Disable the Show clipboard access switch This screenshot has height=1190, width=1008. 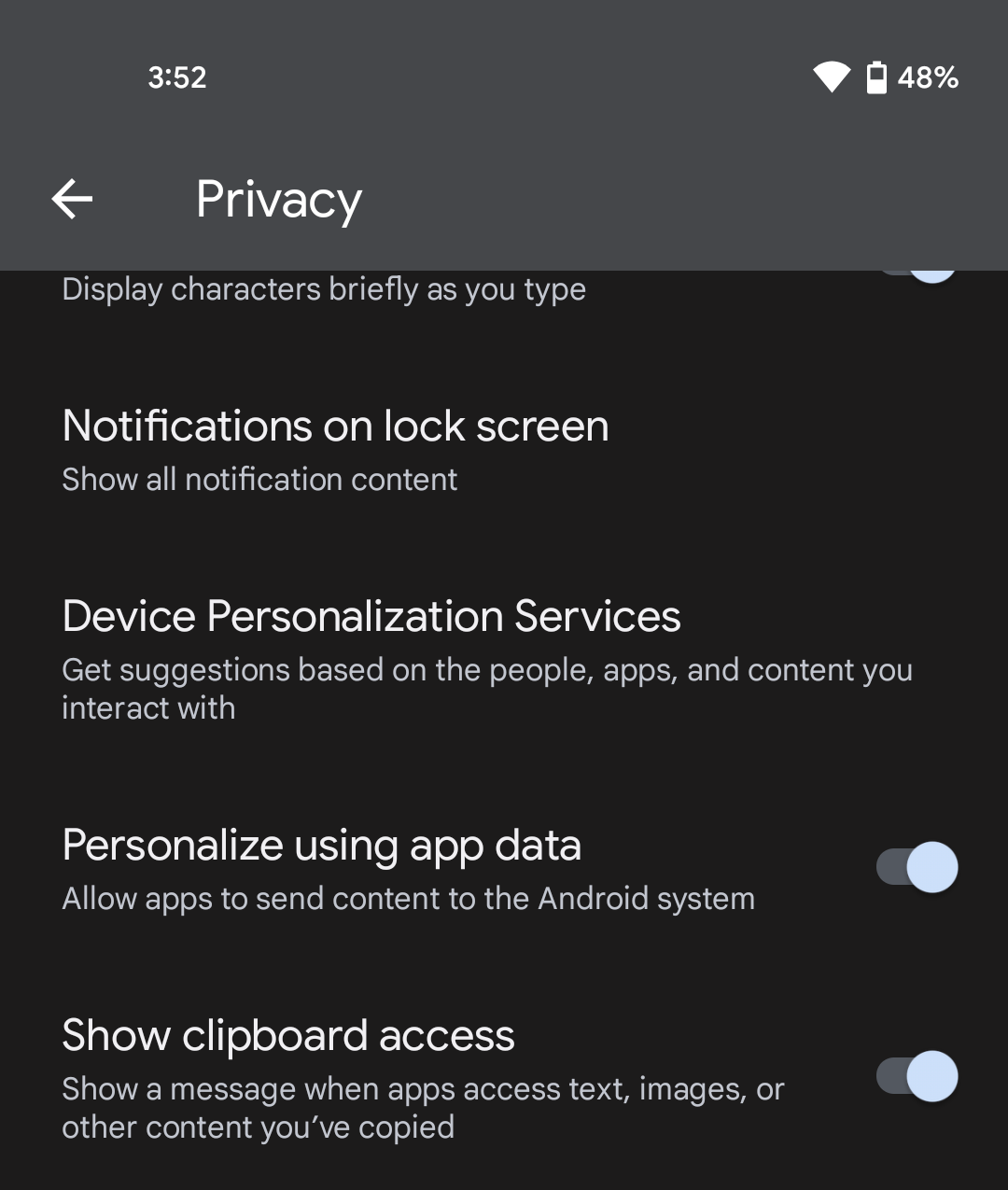click(x=917, y=1077)
